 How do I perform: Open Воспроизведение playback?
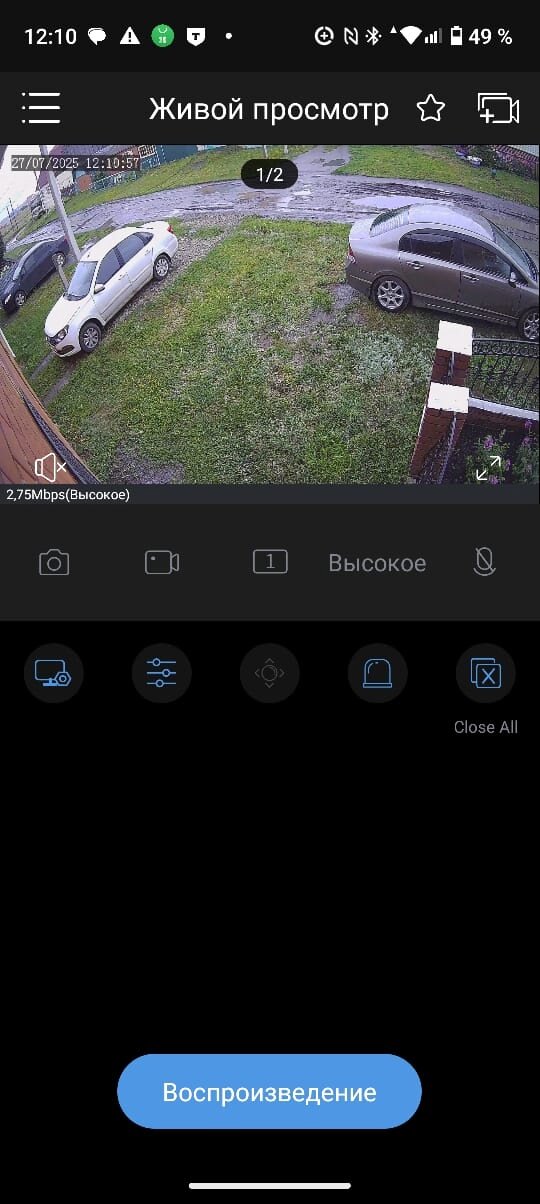(270, 1092)
